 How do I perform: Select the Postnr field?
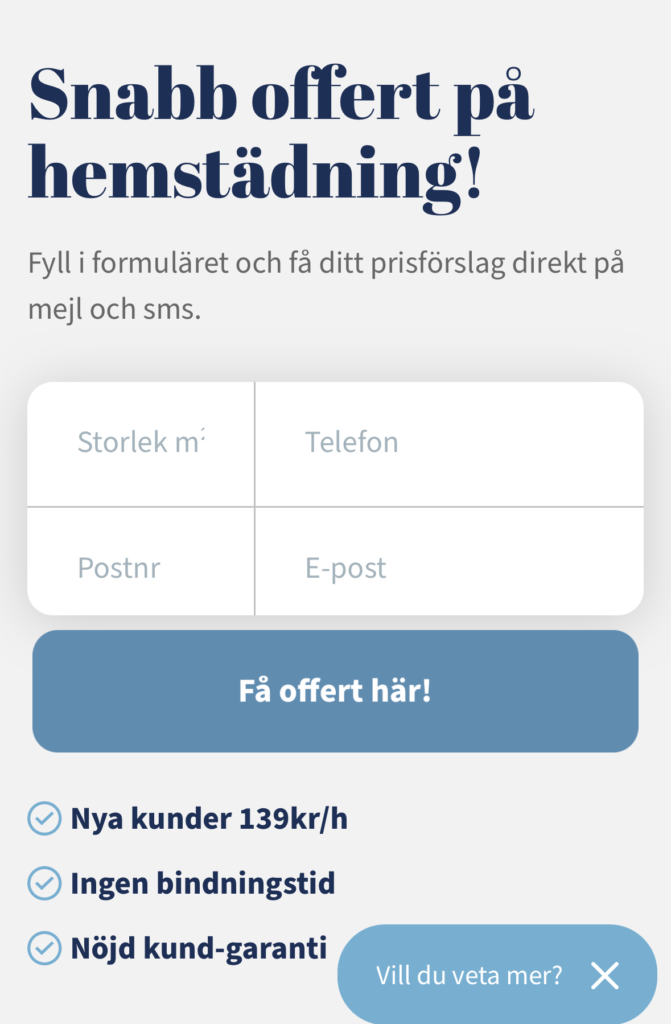click(141, 568)
